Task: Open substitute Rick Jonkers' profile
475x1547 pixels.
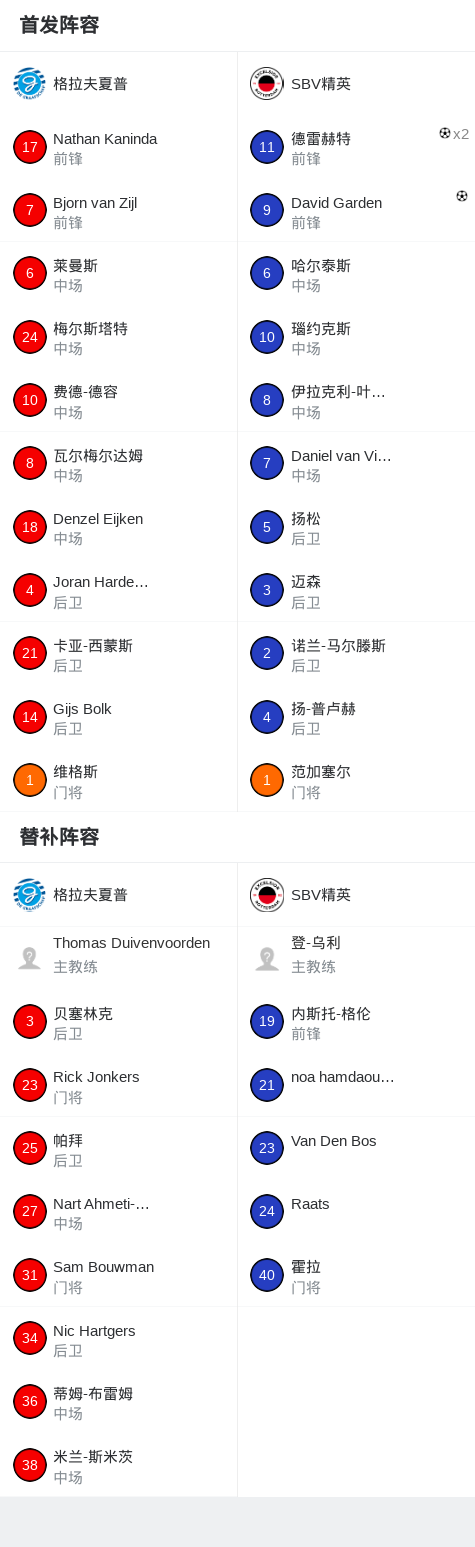Action: point(118,1085)
